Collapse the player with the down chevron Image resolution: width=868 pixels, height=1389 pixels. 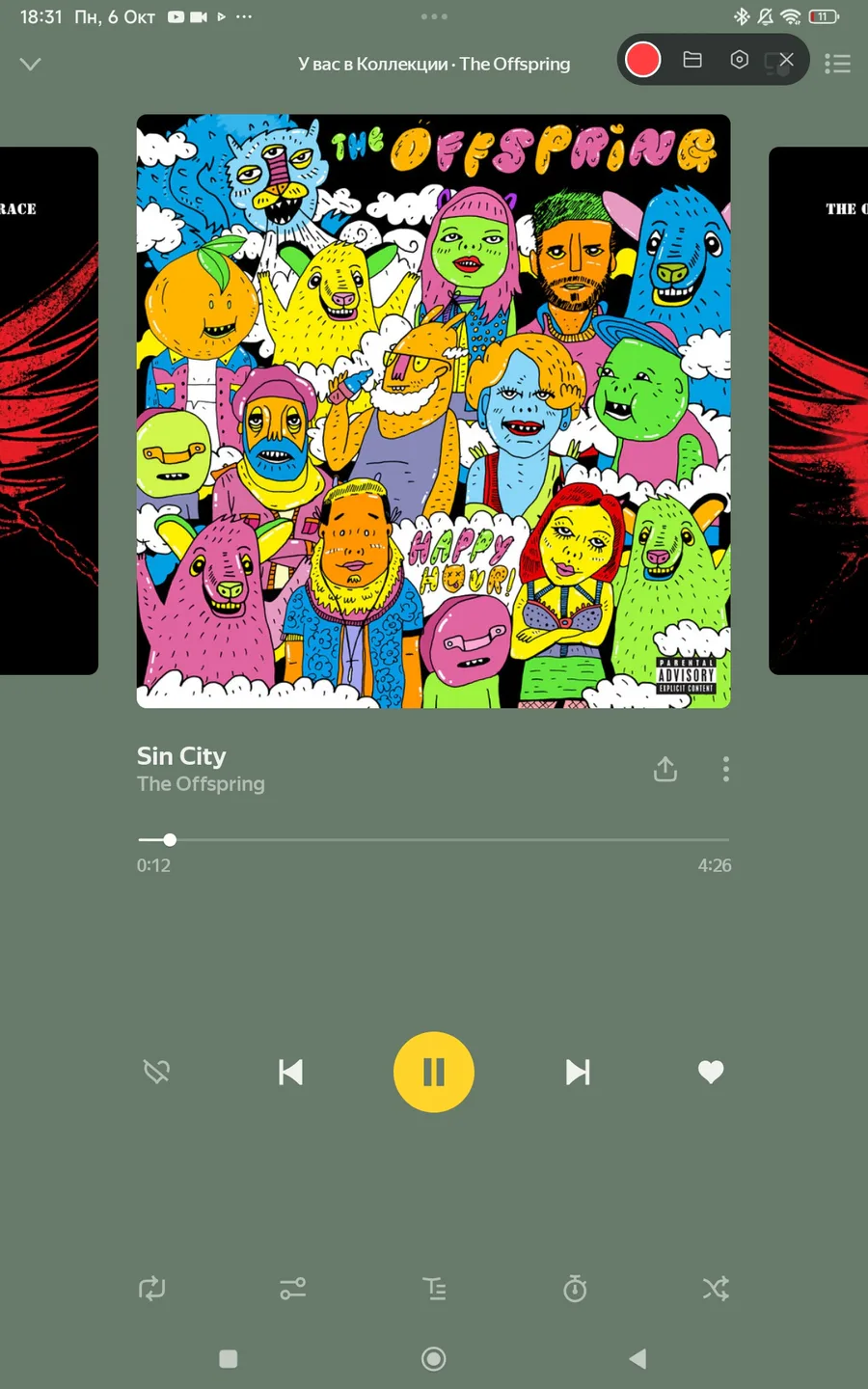[x=31, y=64]
